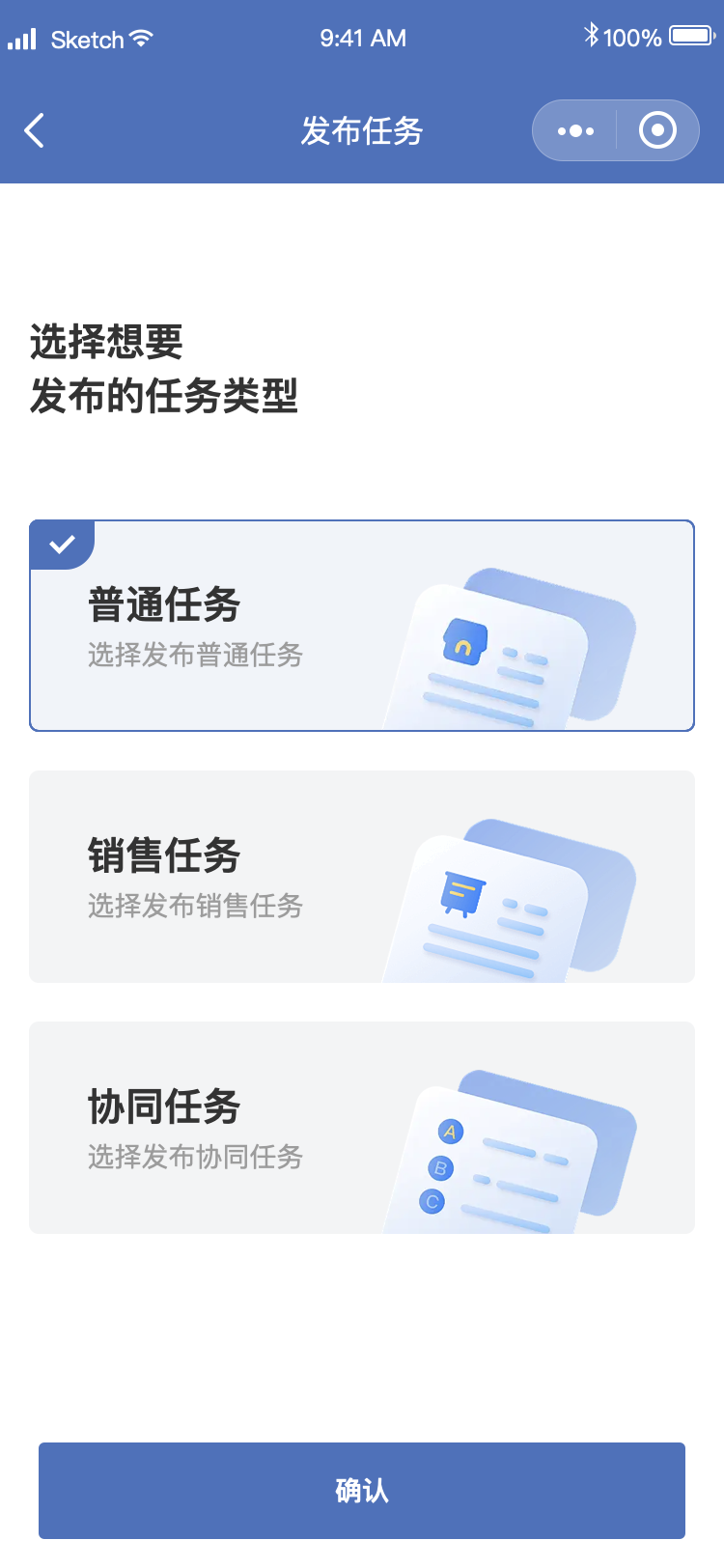This screenshot has width=724, height=1568.
Task: Go back from 发布任务 page
Action: click(x=35, y=130)
